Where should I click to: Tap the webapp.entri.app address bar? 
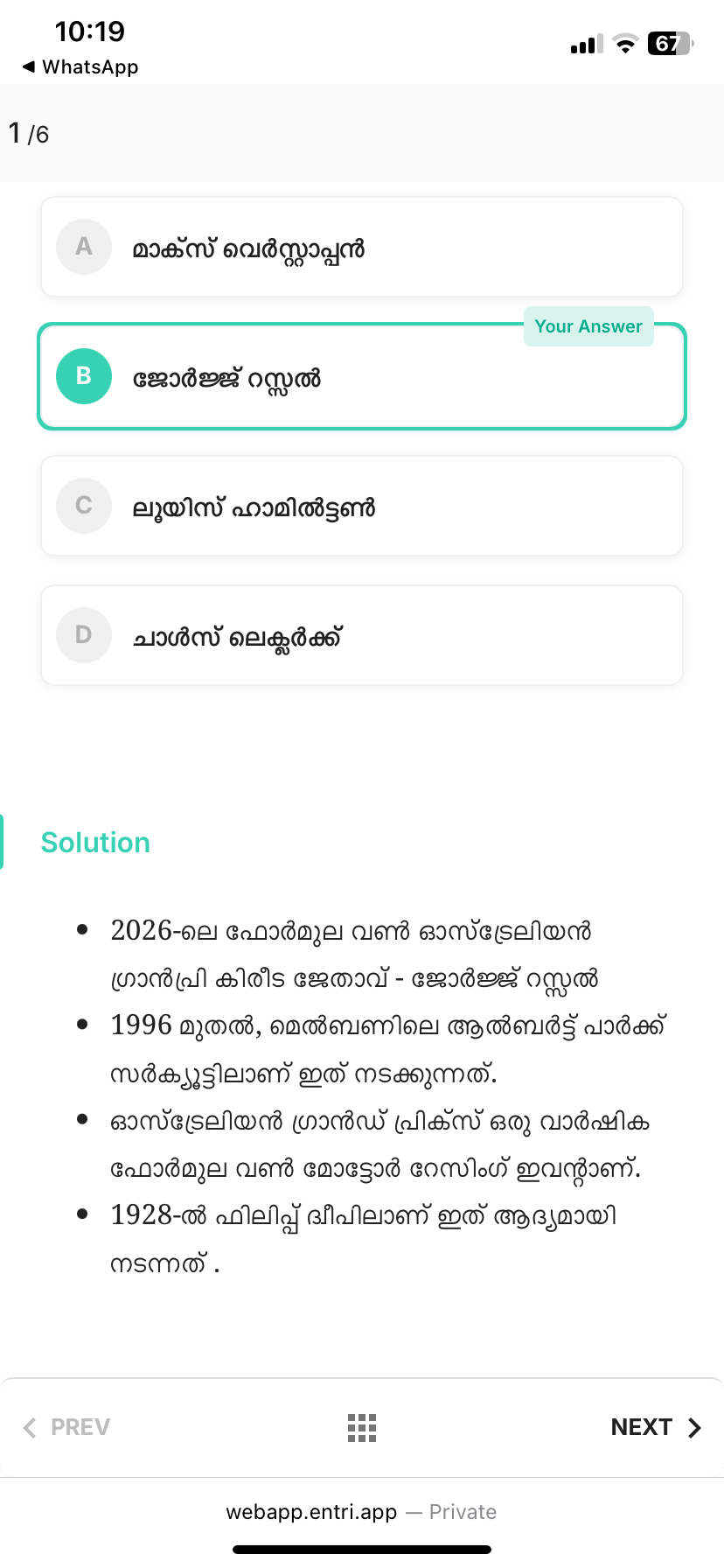tap(361, 1512)
